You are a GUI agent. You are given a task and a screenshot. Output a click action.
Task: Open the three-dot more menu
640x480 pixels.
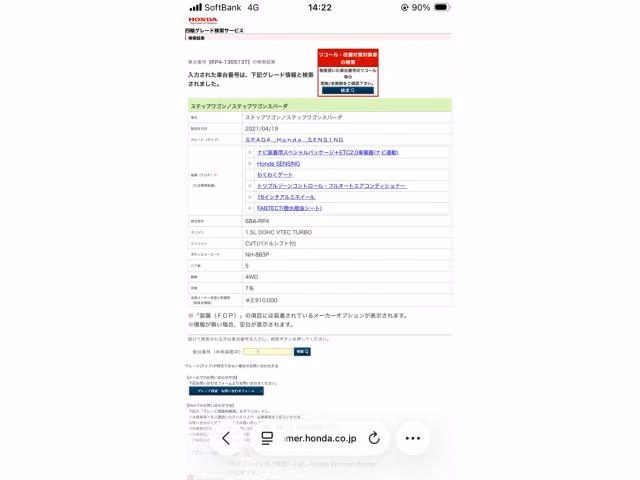point(413,438)
